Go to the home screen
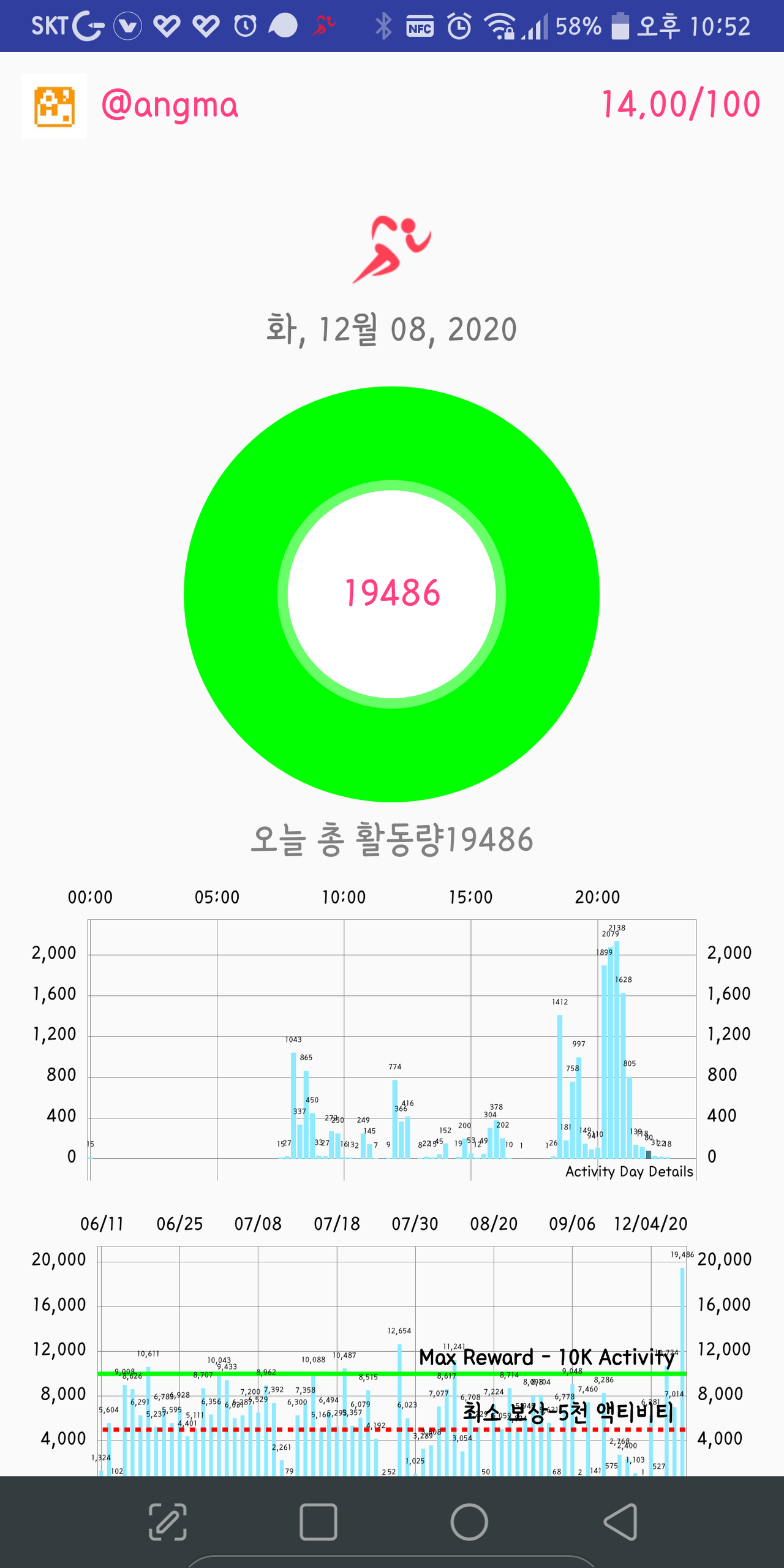 (x=469, y=1521)
